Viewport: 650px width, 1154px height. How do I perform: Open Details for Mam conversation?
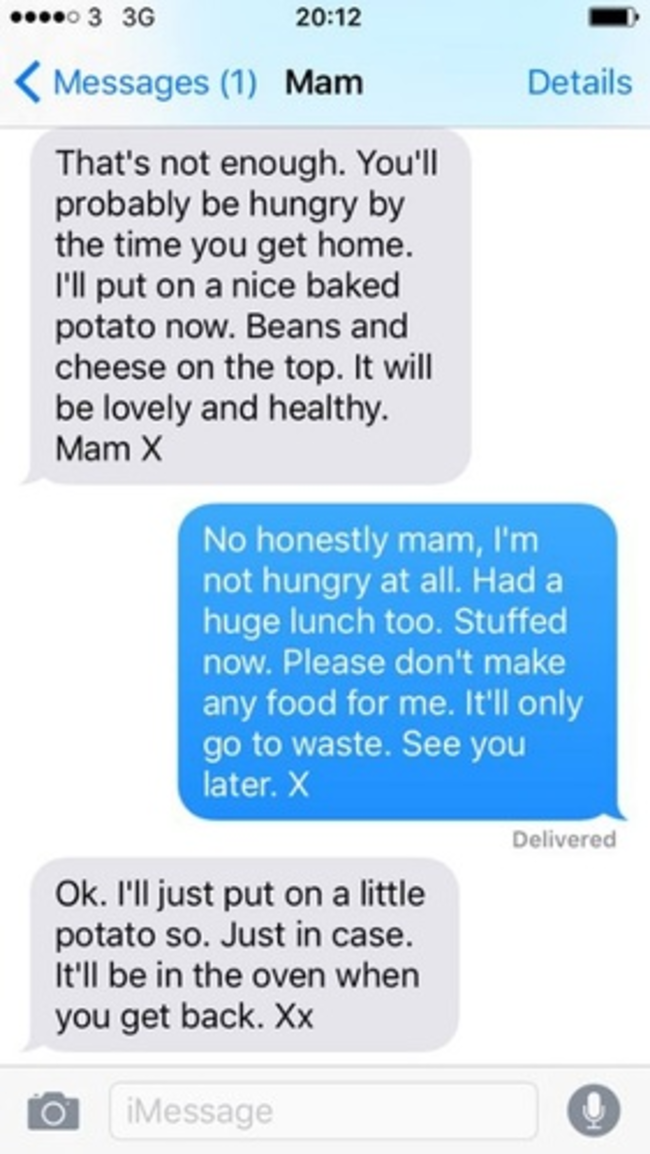coord(579,82)
